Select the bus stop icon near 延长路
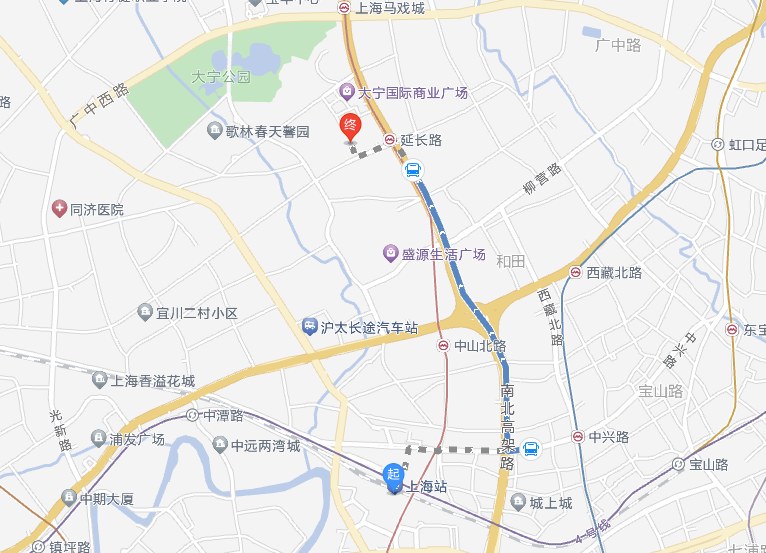 tap(412, 170)
